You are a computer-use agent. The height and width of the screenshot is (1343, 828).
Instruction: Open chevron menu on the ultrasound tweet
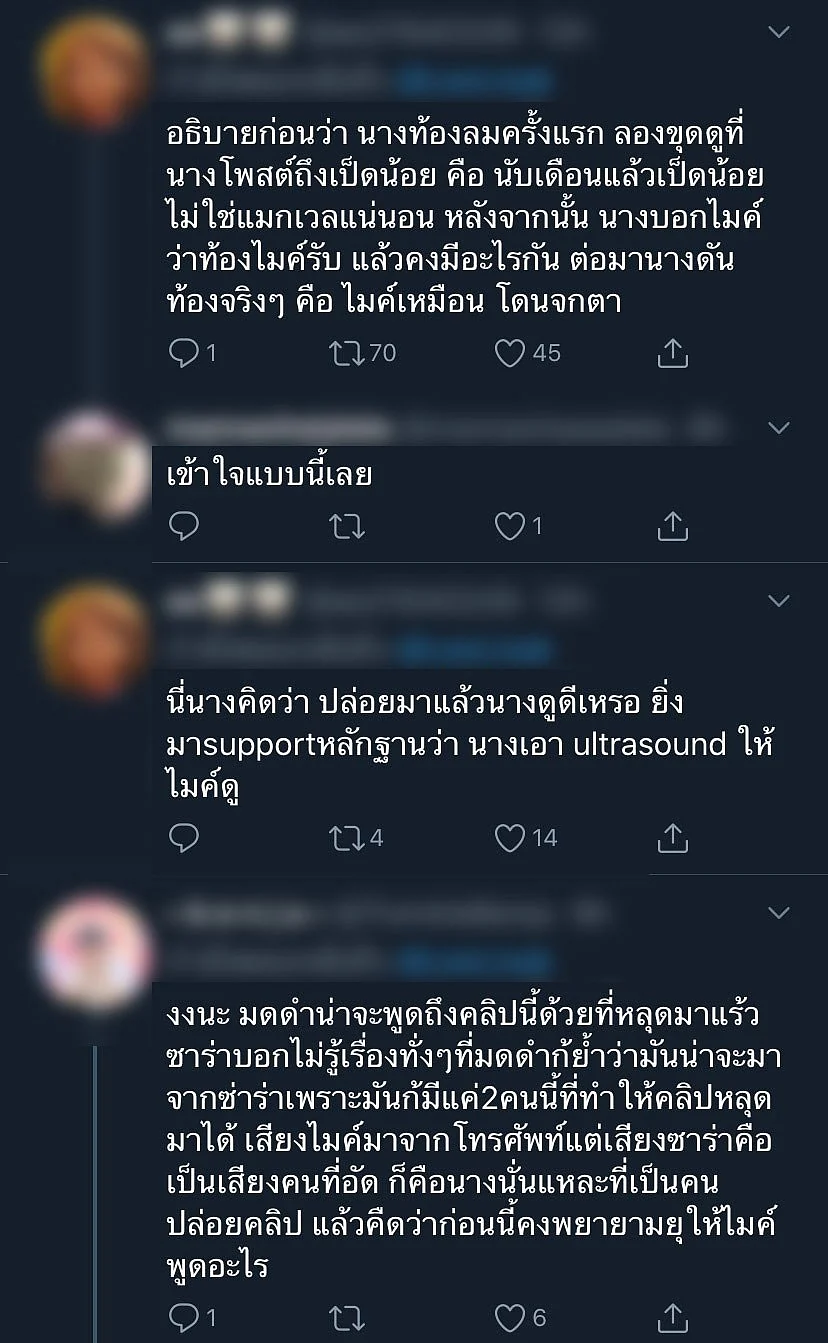[x=779, y=601]
